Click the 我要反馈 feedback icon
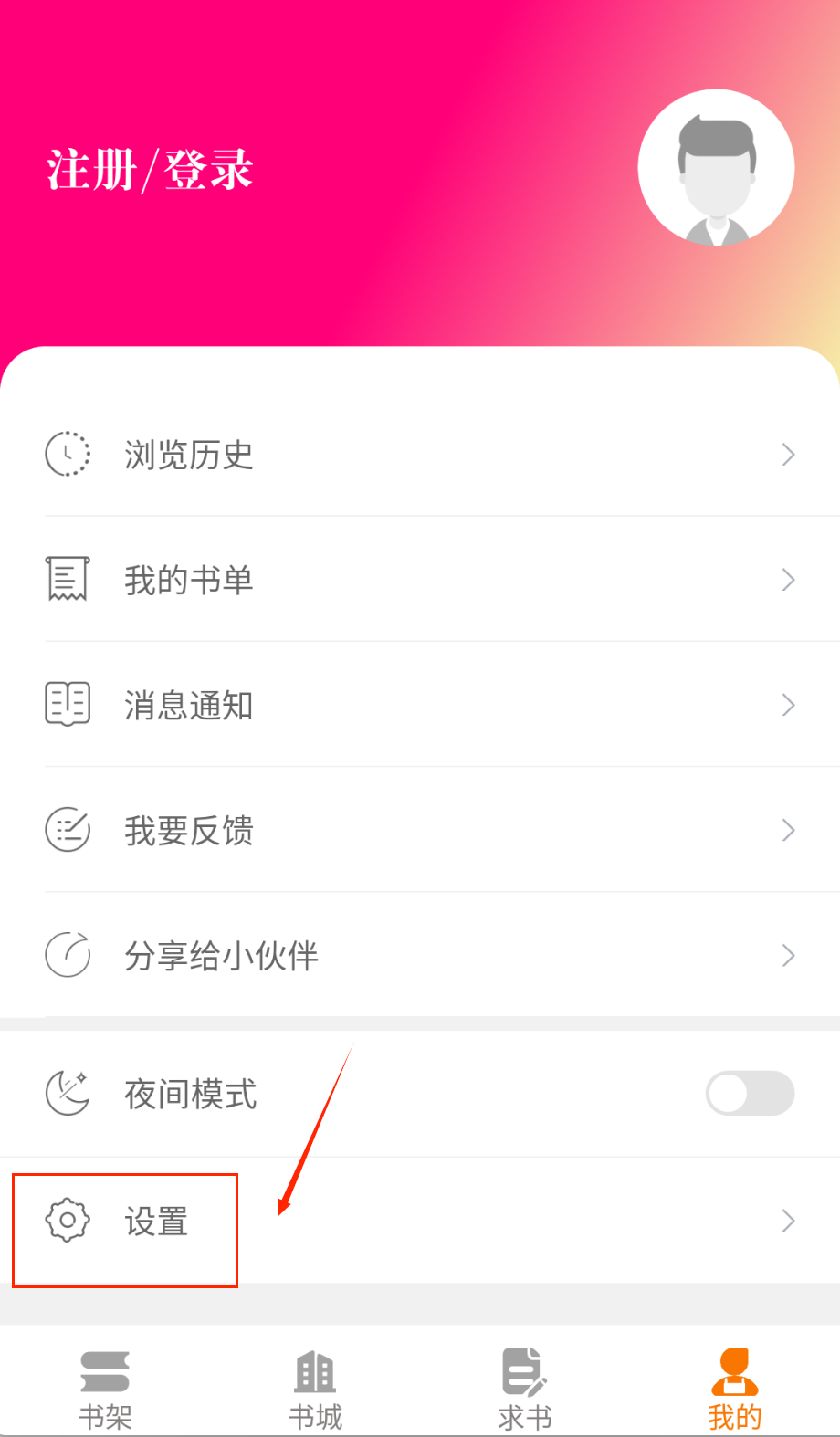 point(67,830)
